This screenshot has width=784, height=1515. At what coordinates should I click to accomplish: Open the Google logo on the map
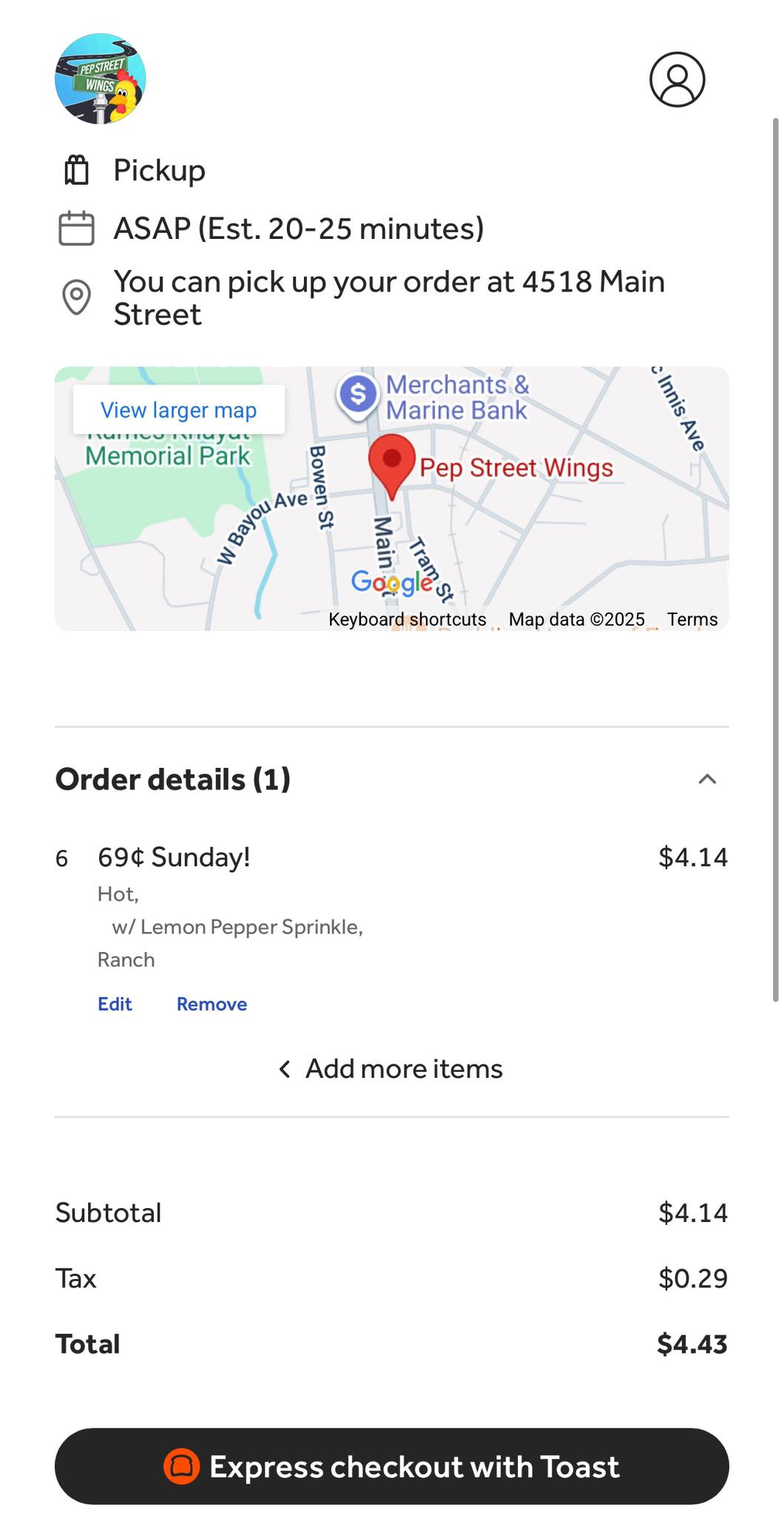(391, 583)
